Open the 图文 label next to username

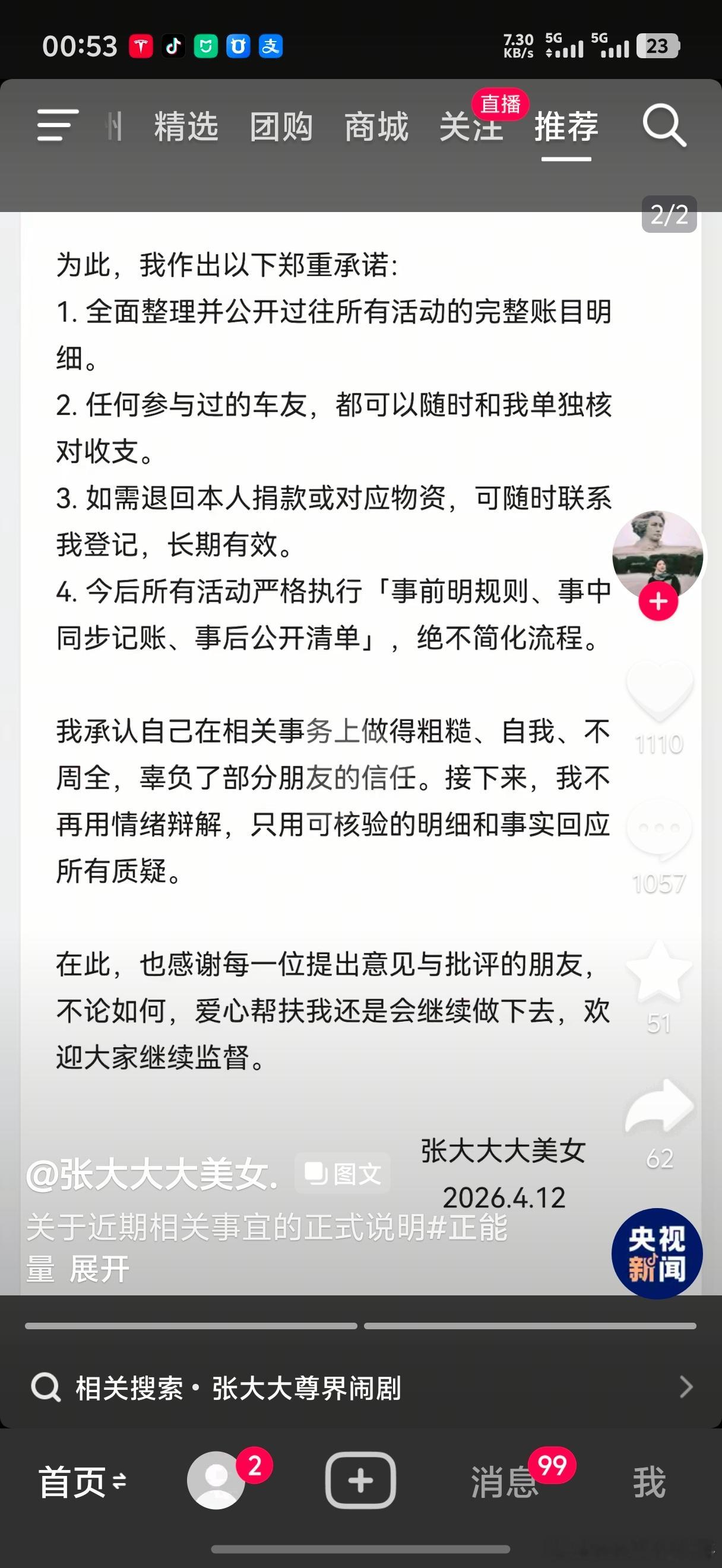343,1172
